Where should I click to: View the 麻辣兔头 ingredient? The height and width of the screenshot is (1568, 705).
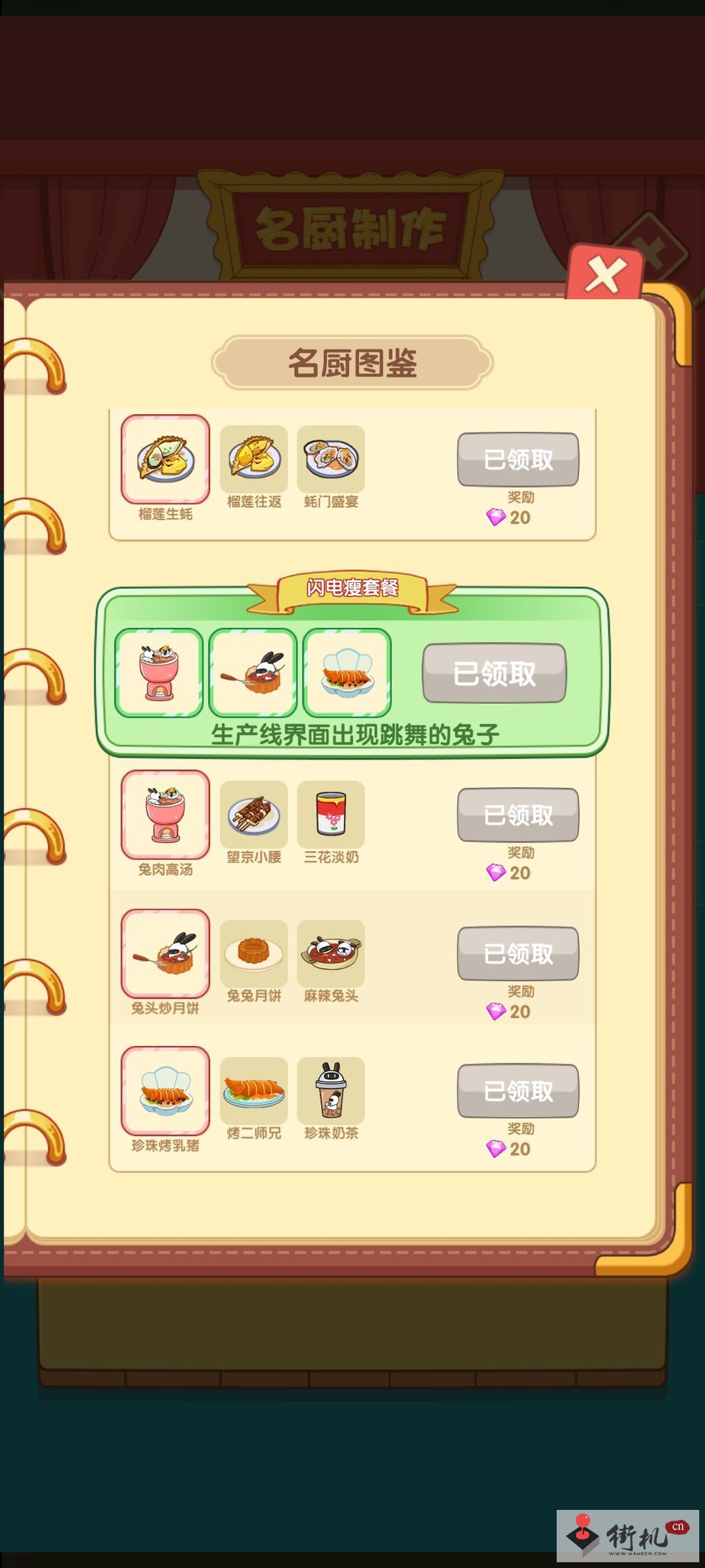tap(331, 953)
